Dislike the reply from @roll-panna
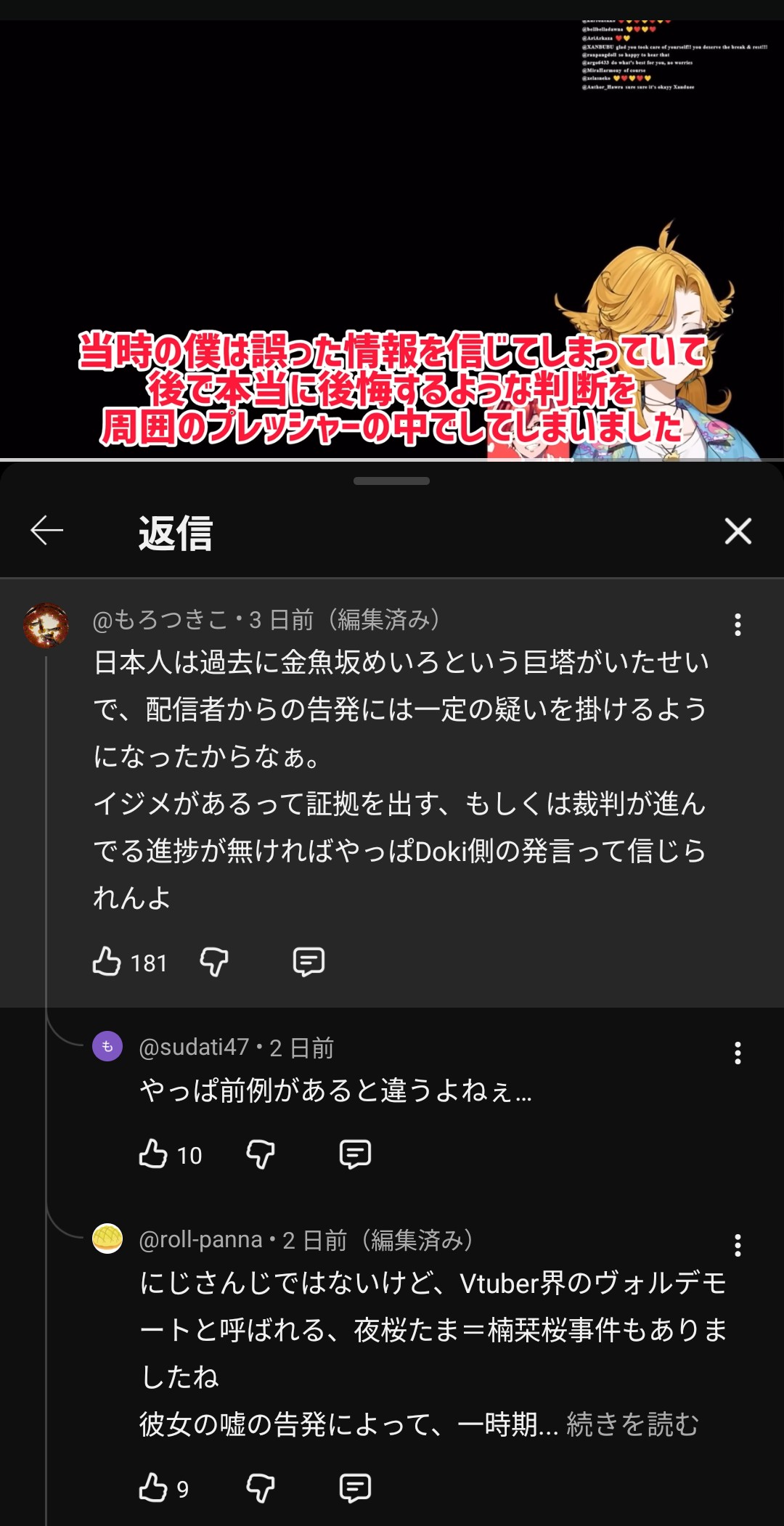The image size is (784, 1526). tap(261, 1488)
